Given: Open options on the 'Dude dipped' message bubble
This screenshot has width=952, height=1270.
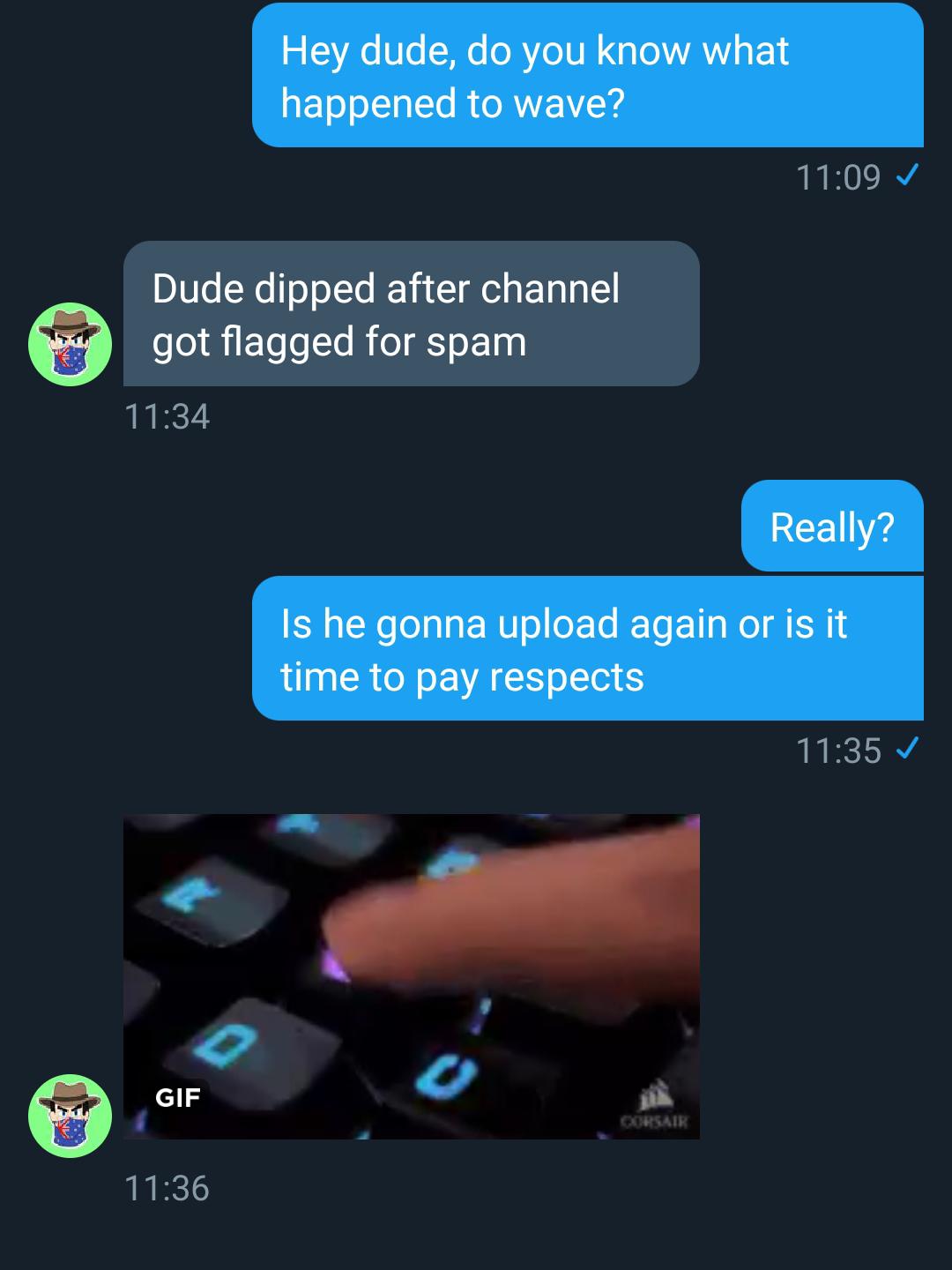Looking at the screenshot, I should pyautogui.click(x=410, y=313).
